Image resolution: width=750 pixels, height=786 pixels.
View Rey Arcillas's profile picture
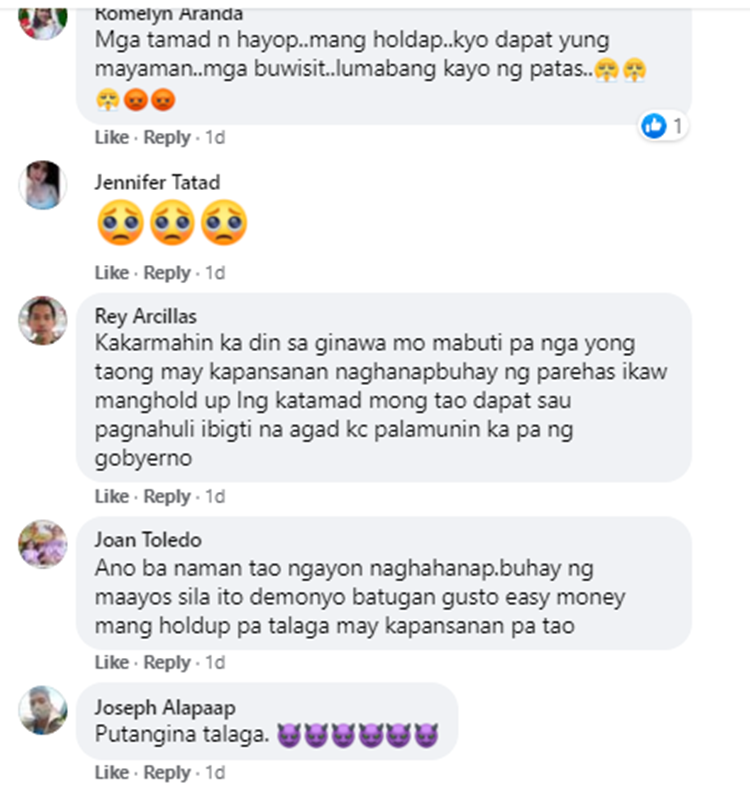[x=43, y=320]
